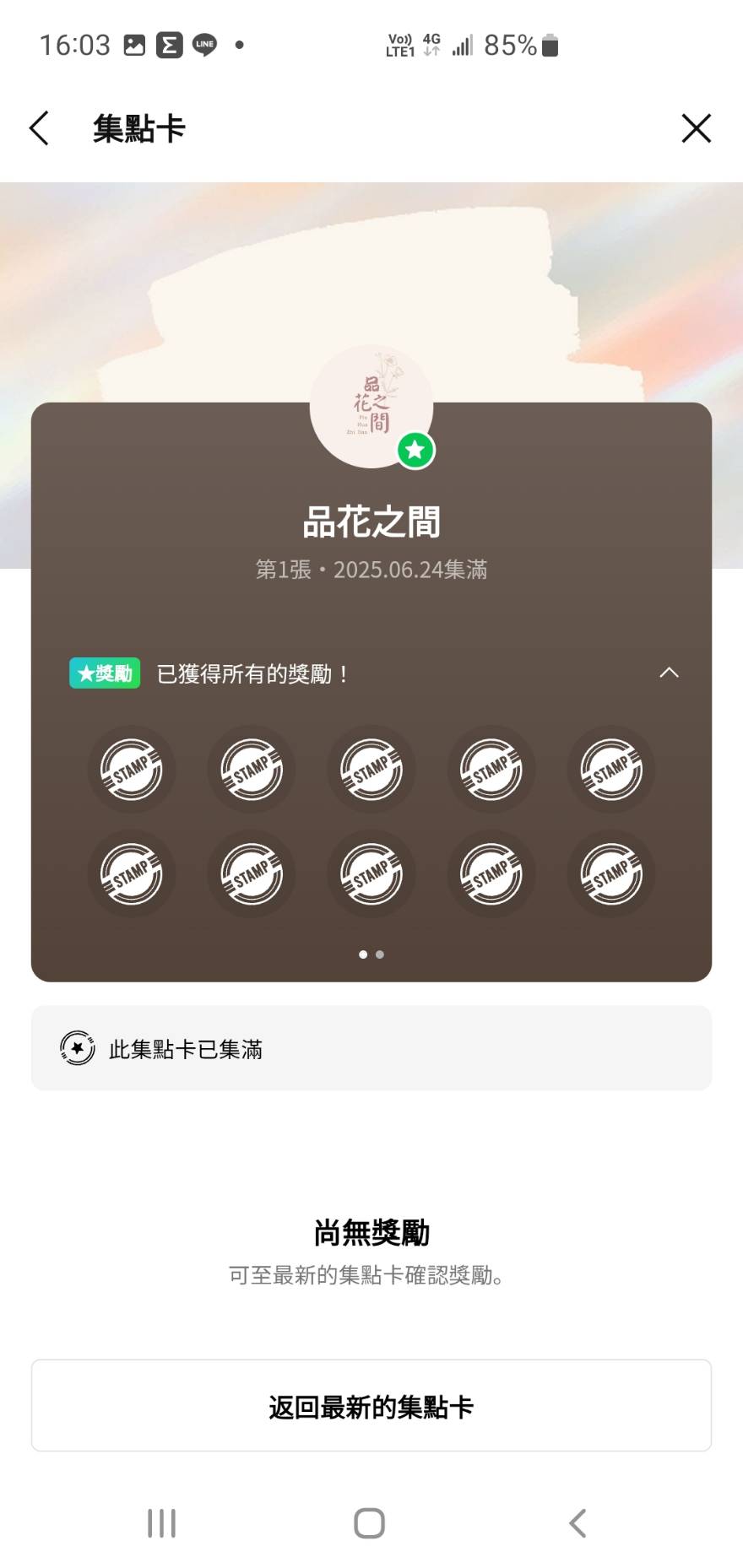The height and width of the screenshot is (1568, 743).
Task: Select the second card page dot
Action: pos(380,954)
